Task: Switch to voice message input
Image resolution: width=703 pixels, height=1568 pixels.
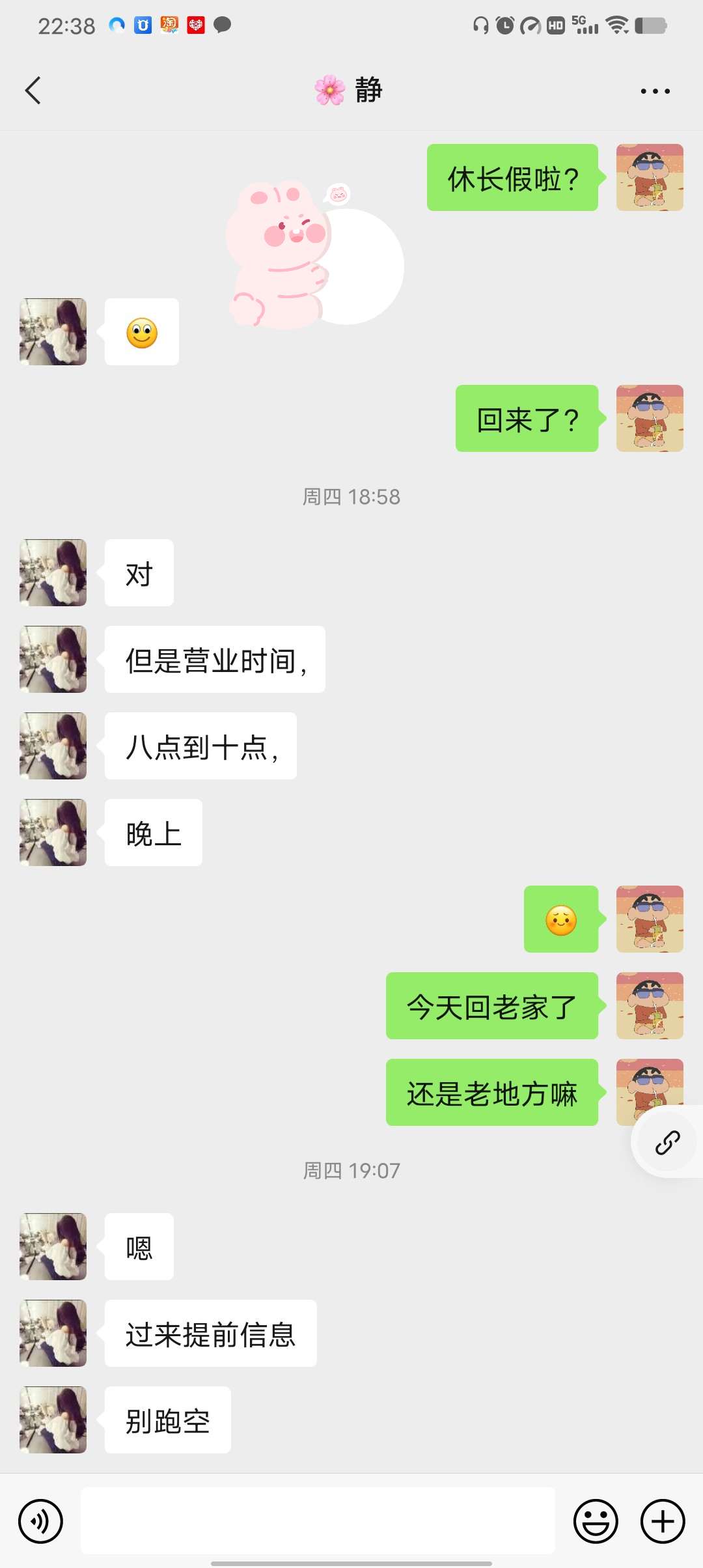Action: [41, 1521]
